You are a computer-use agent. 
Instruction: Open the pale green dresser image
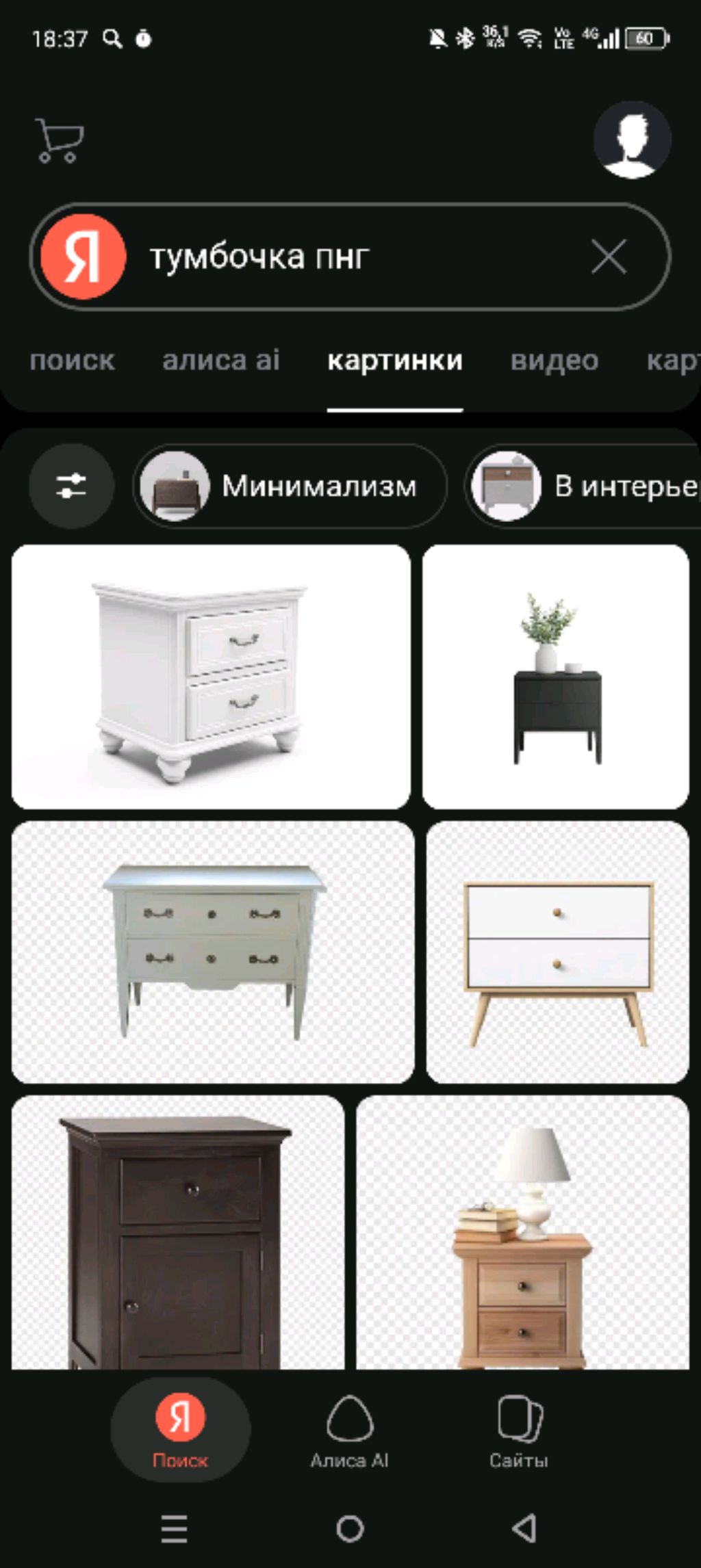pos(212,952)
